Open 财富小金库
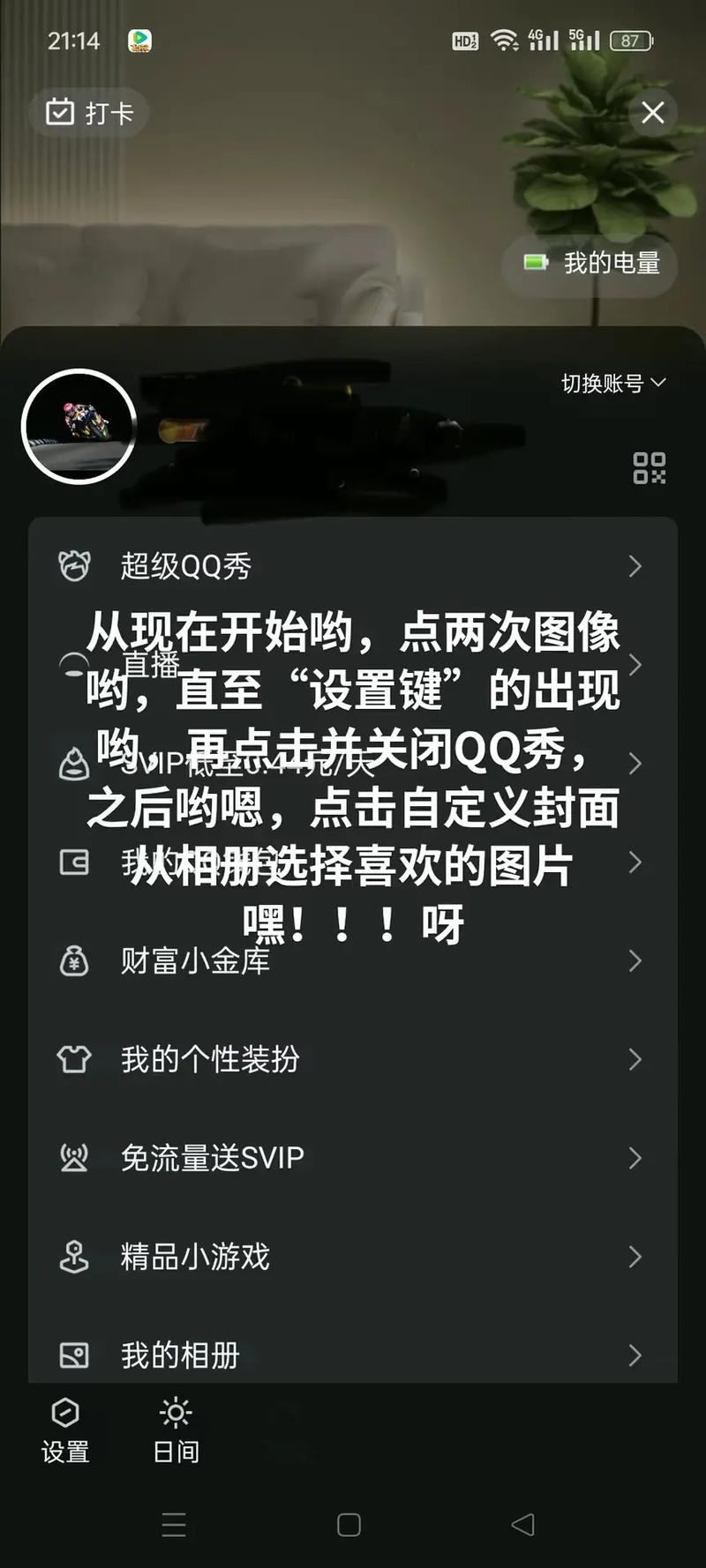Screen dimensions: 706x1568 point(351,960)
